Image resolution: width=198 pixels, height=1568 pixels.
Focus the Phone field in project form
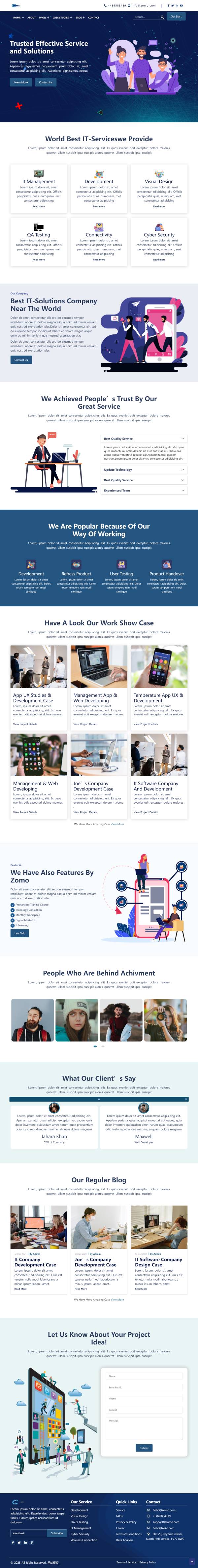144,1398
